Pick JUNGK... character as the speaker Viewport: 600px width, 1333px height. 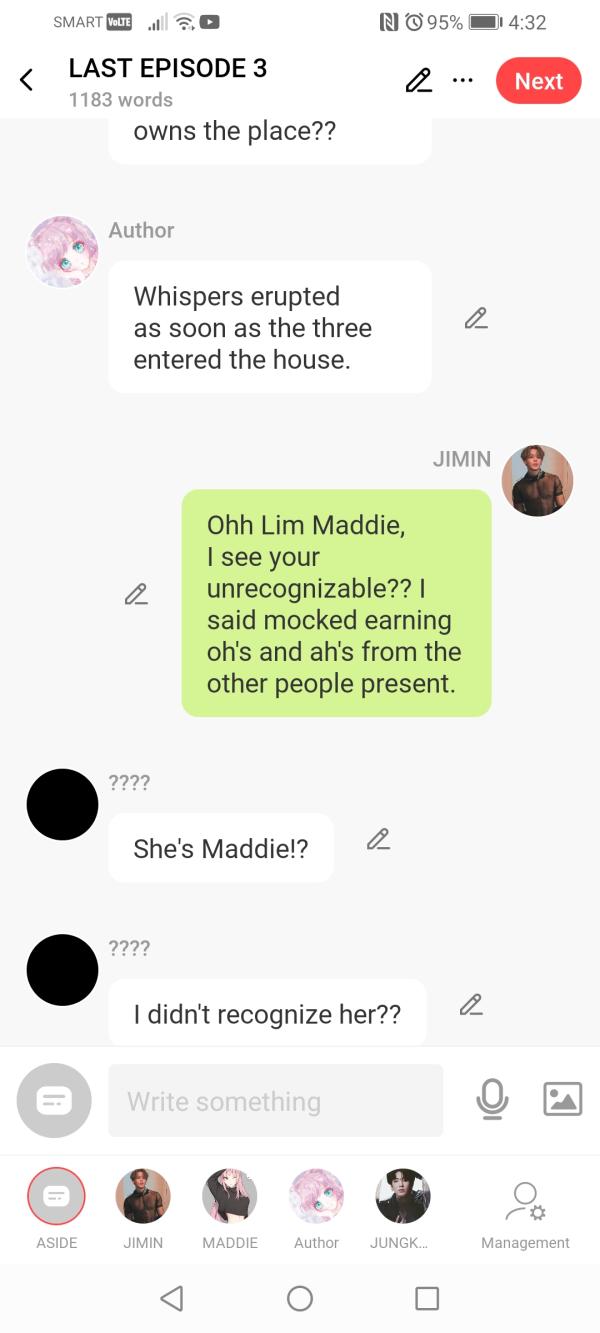click(402, 1196)
